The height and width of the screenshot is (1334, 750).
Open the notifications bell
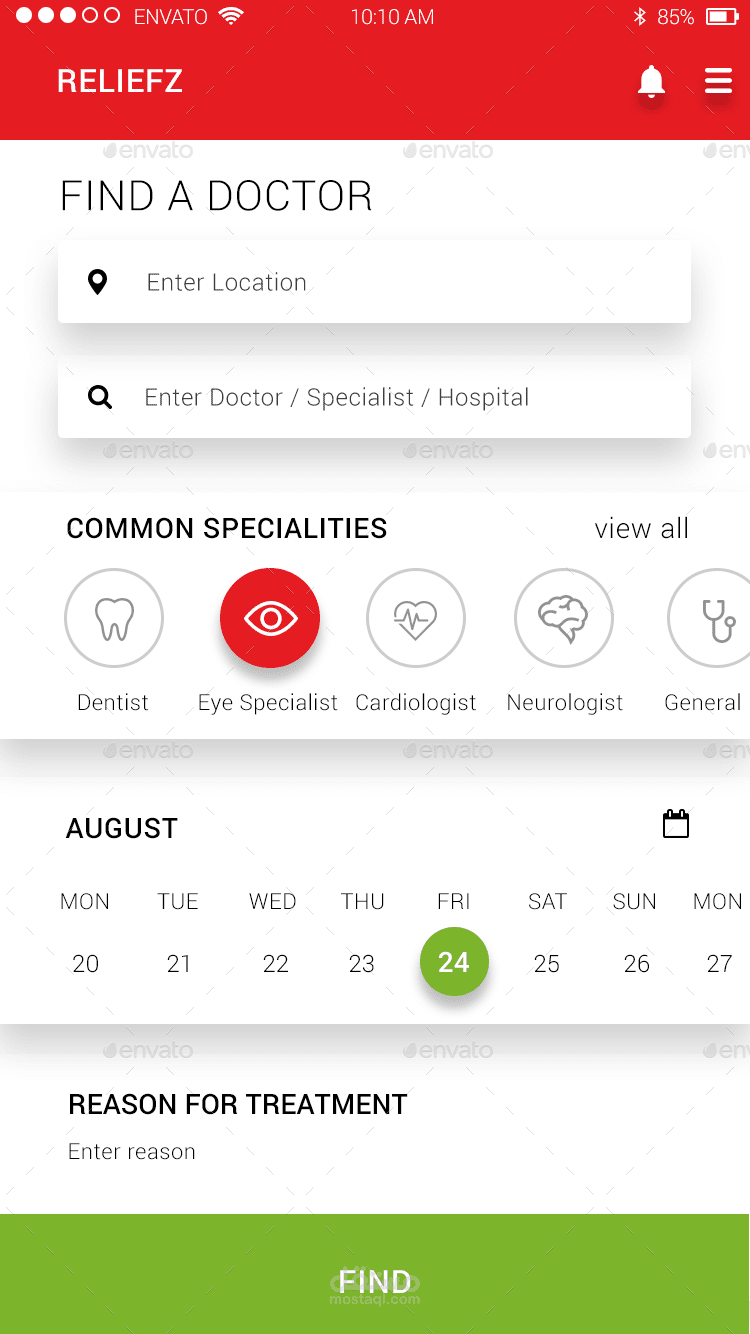(651, 82)
